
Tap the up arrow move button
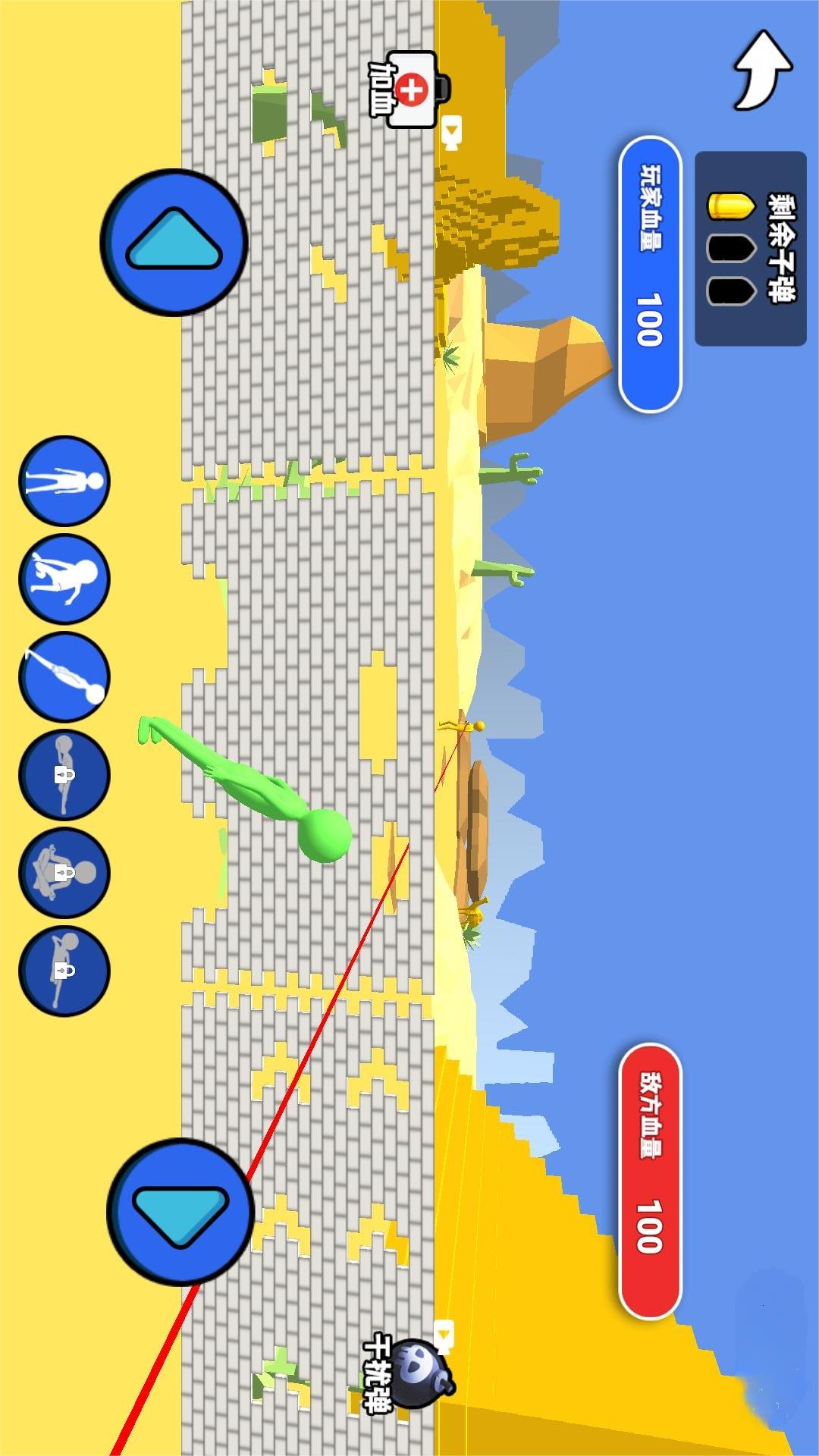175,241
